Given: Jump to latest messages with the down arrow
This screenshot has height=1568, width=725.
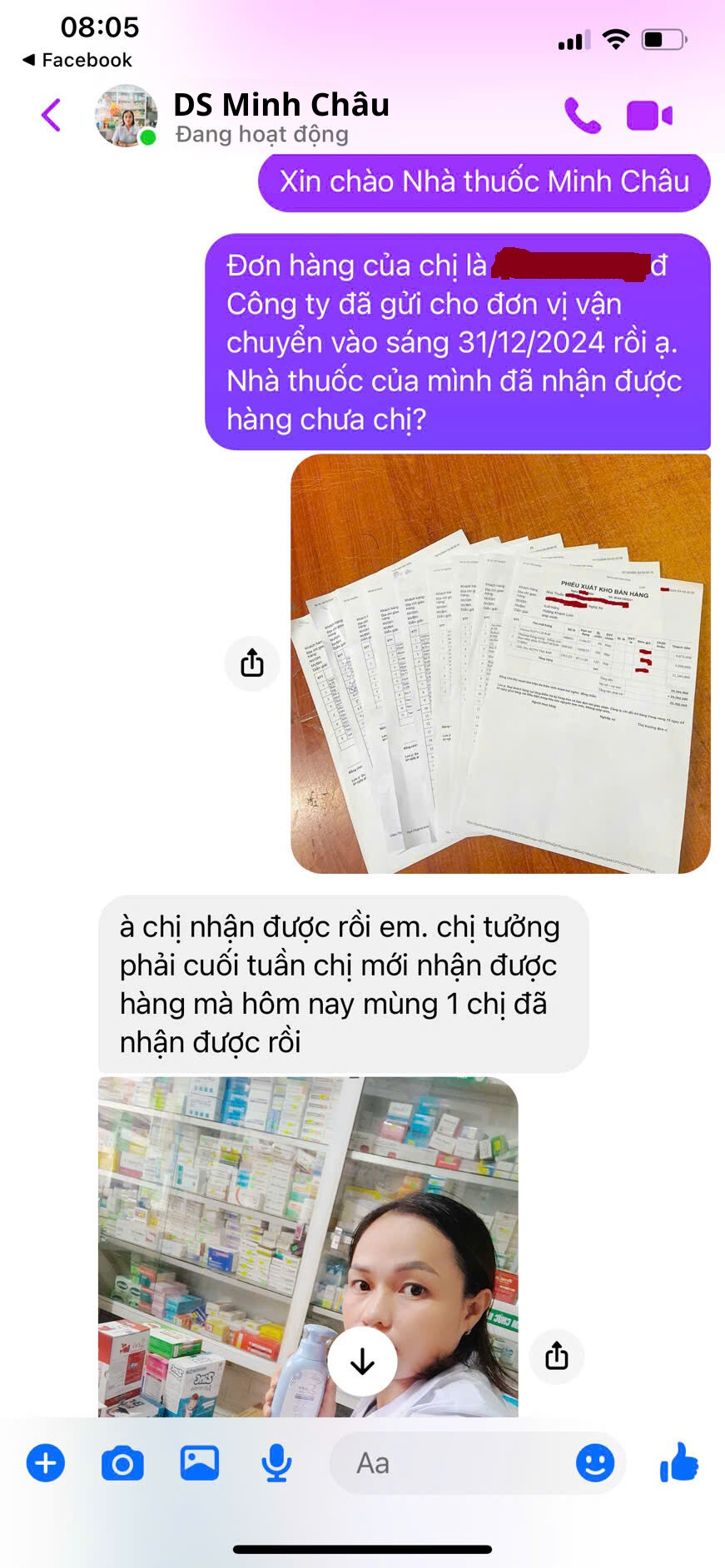Looking at the screenshot, I should (362, 1362).
